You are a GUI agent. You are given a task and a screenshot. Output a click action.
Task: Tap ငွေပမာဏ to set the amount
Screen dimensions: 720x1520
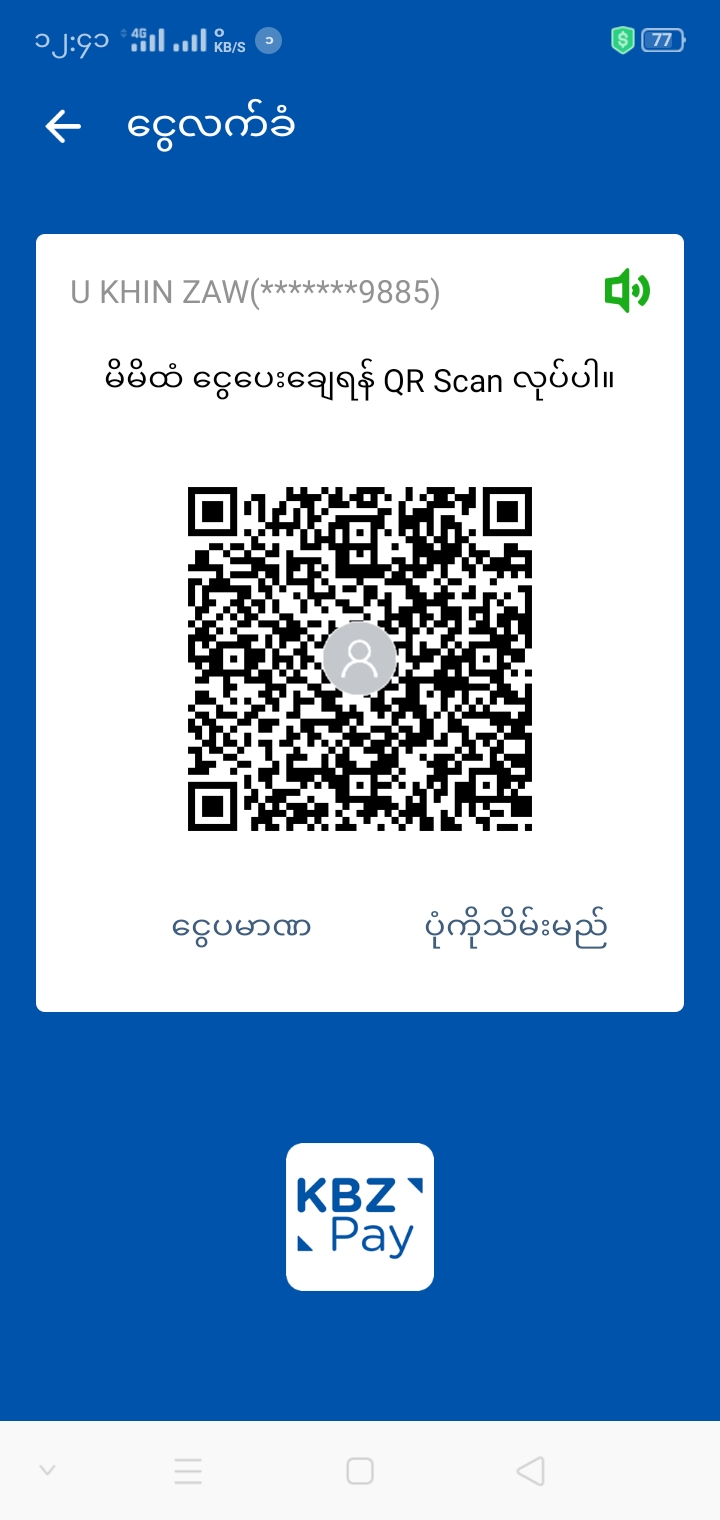click(x=241, y=927)
